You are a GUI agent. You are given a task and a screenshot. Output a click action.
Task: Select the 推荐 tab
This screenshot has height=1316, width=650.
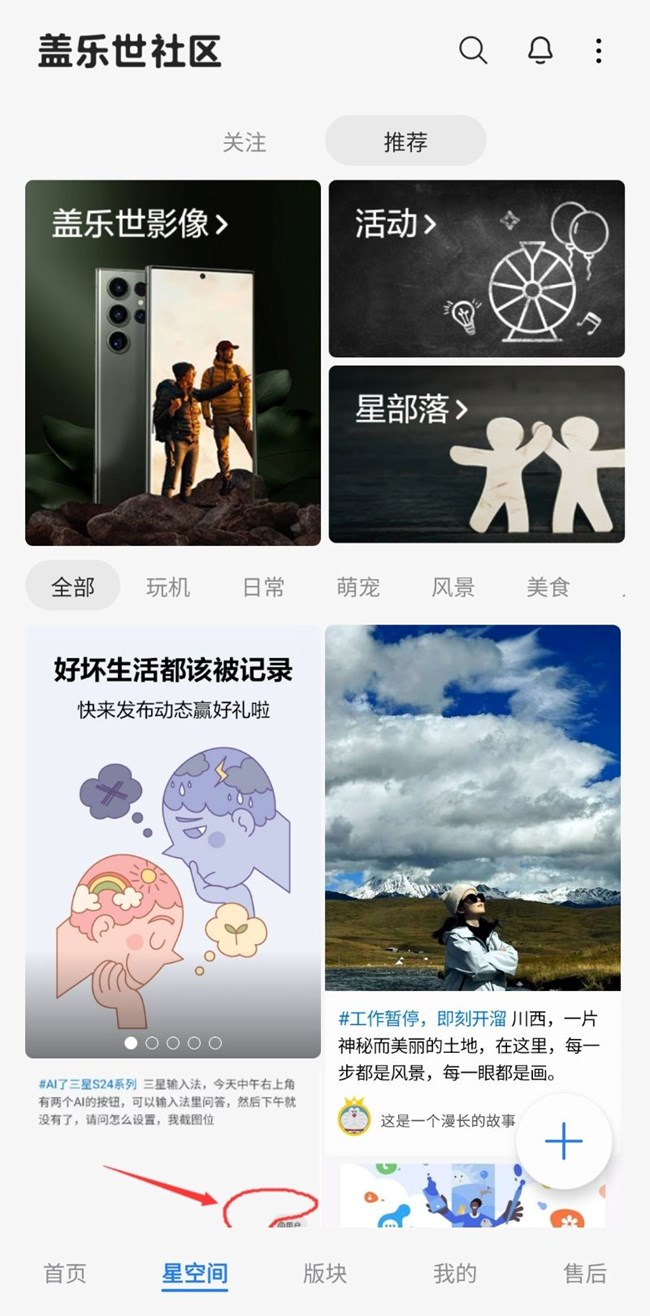tap(405, 142)
